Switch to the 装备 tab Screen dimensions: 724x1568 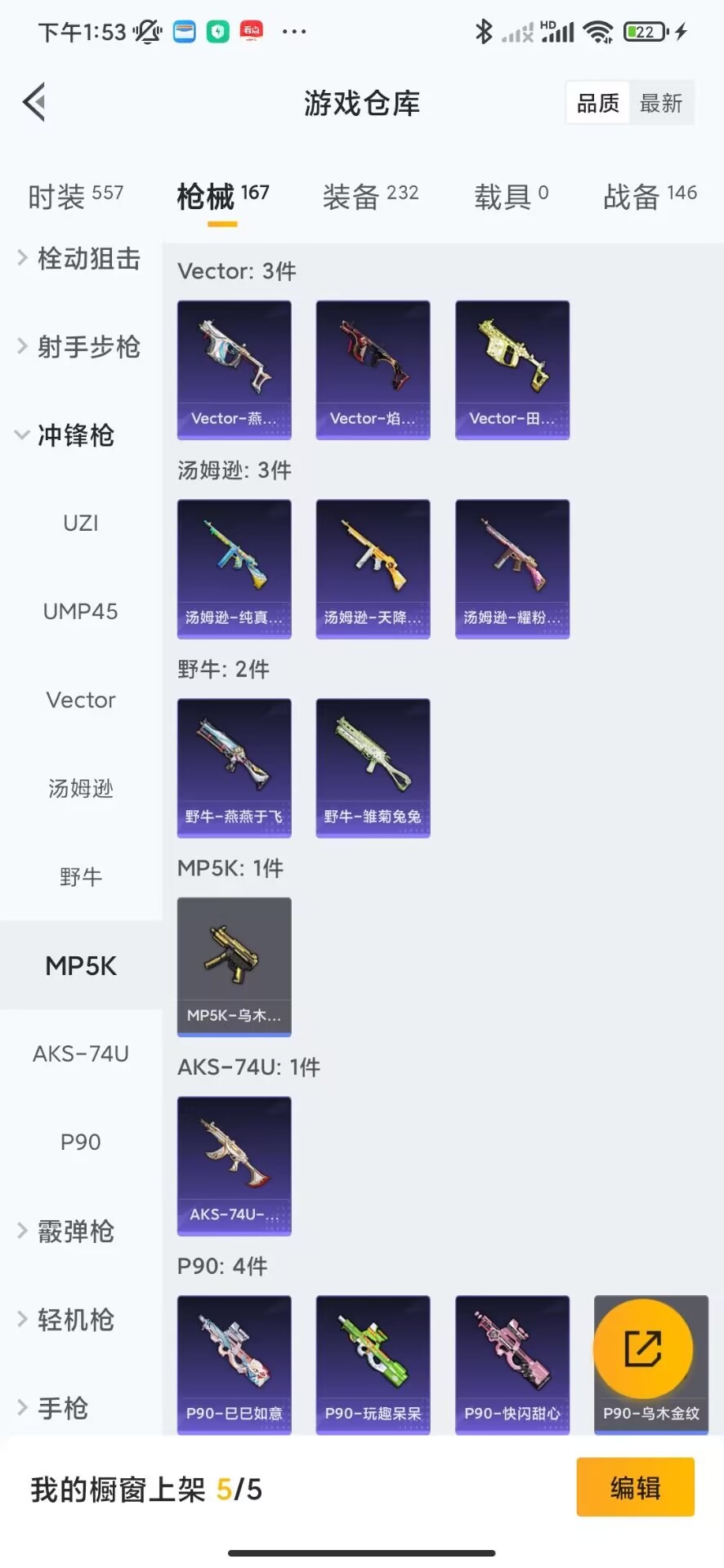click(x=370, y=196)
